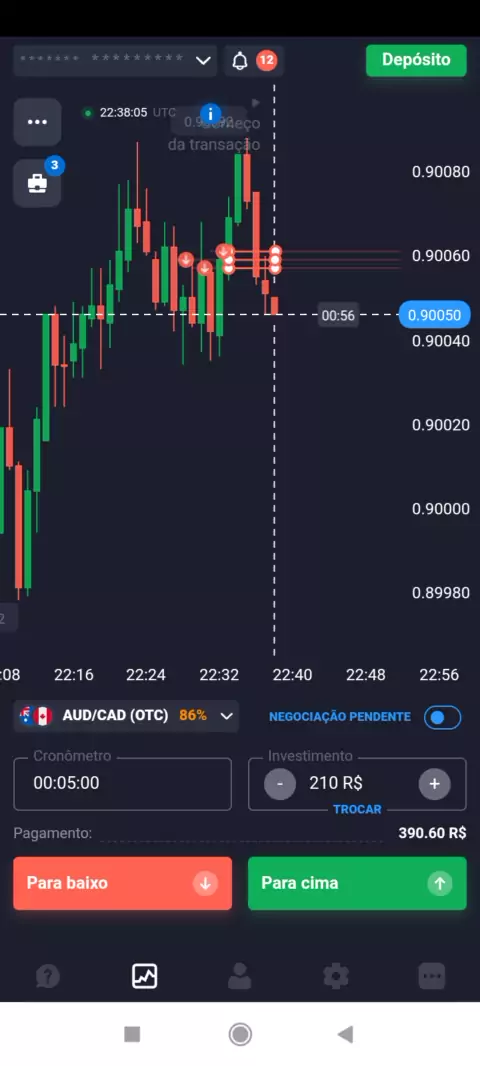
Task: Go back with system back button
Action: tap(345, 1034)
